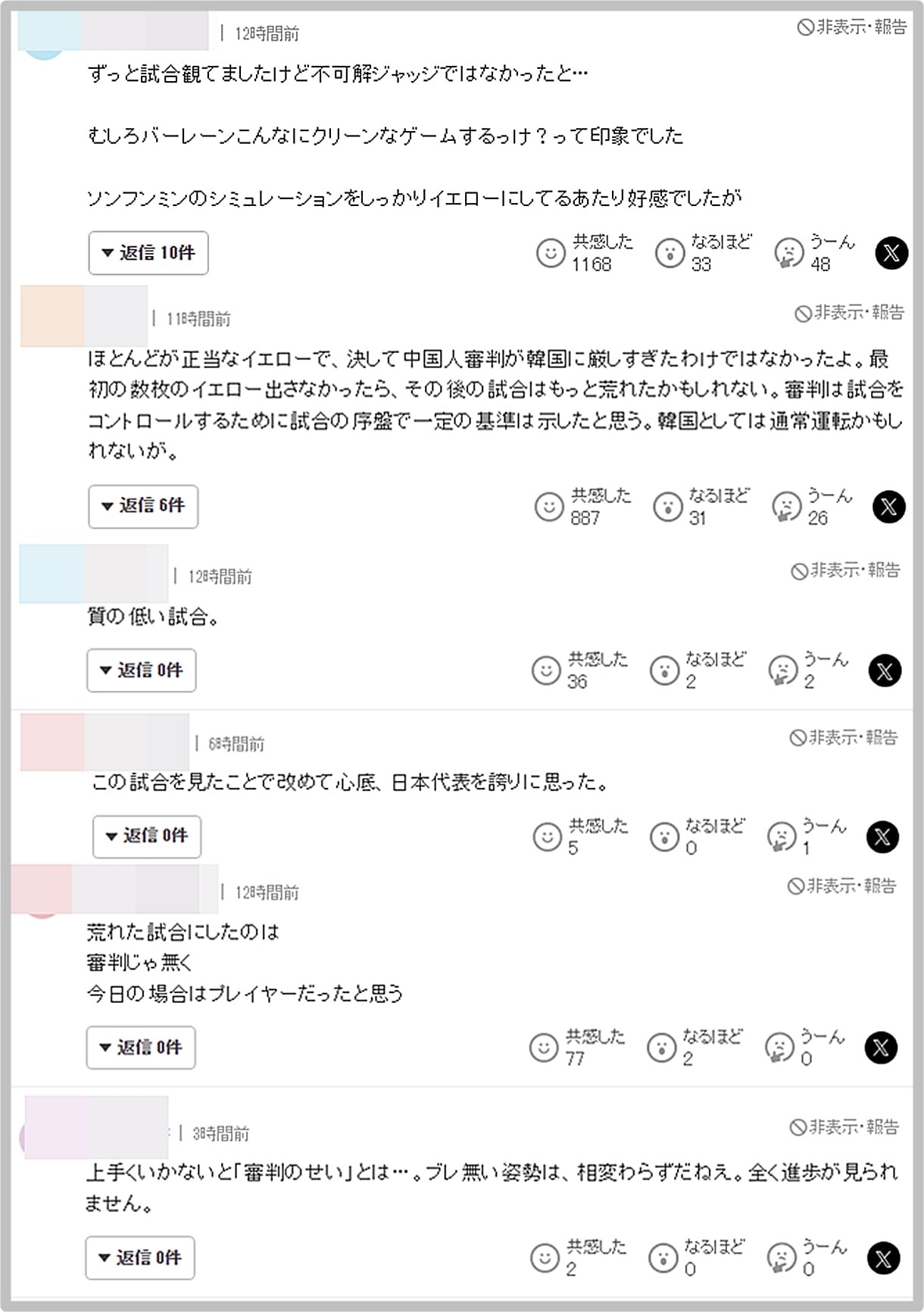Expand the 返信 10件 replies on the top comment
This screenshot has height=1312, width=924.
148,253
